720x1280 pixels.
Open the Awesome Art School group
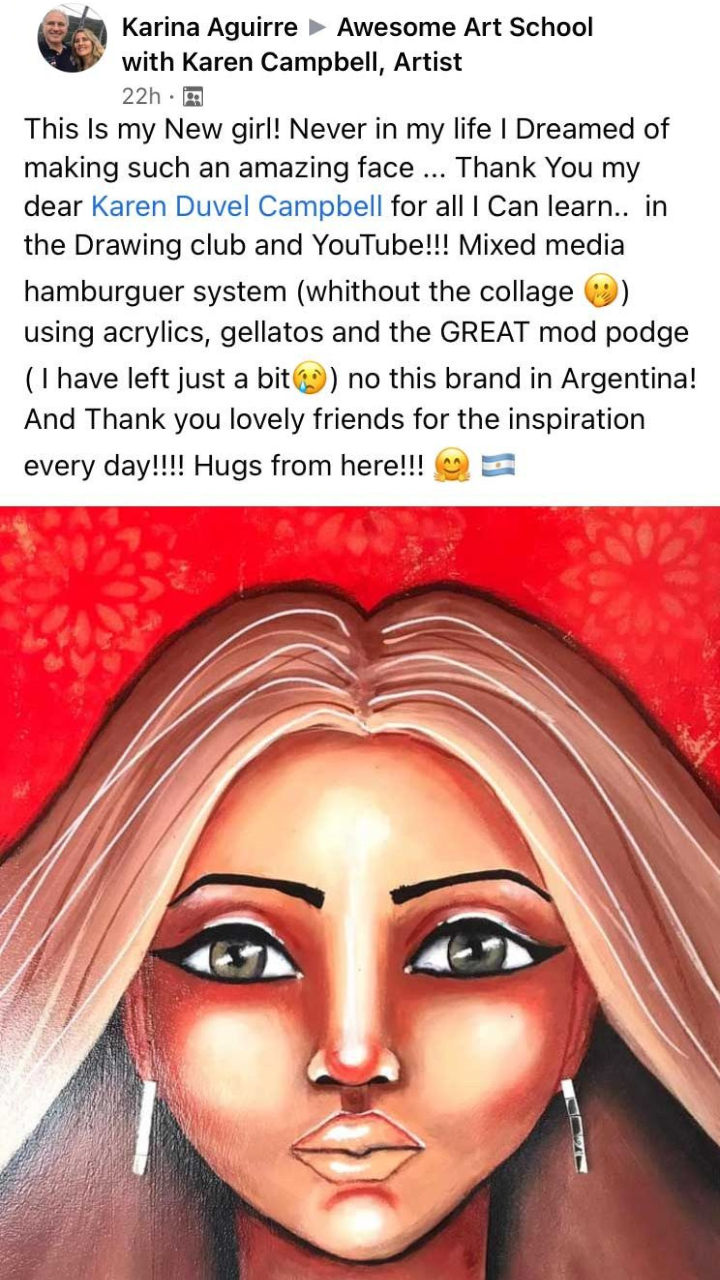(x=357, y=44)
